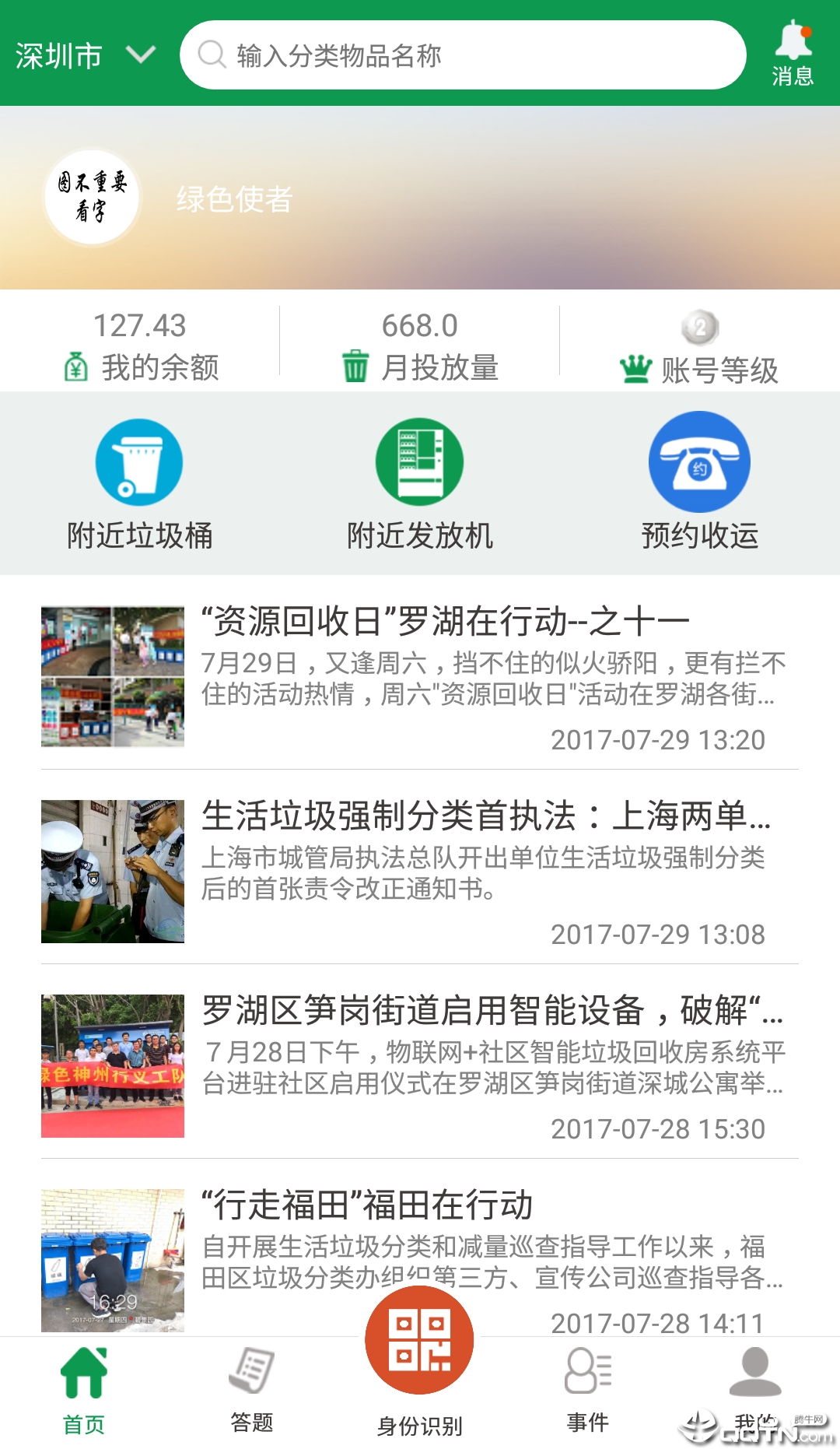Select the 附近发放机 vending machine icon
Viewport: 840px width, 1449px height.
click(x=420, y=461)
